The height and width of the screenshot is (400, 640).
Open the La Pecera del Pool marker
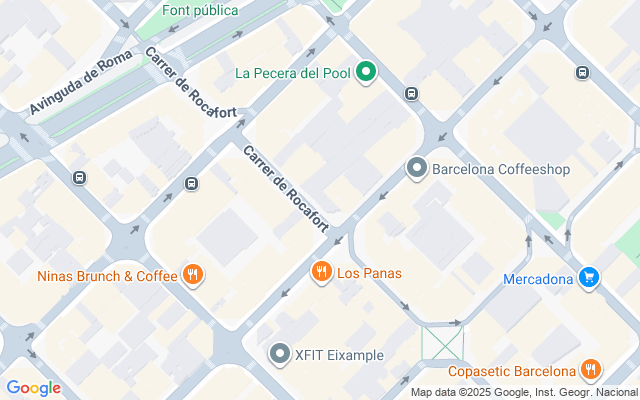[x=366, y=72]
